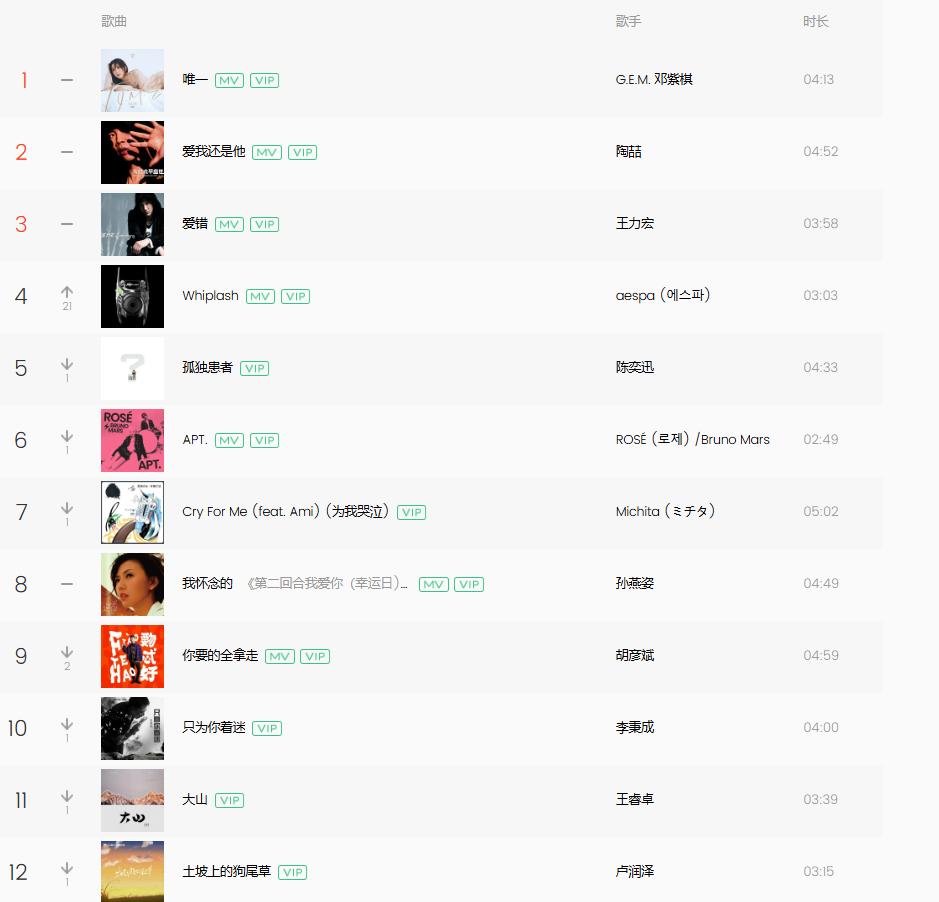
Task: Open the APT. album cover
Action: point(132,440)
